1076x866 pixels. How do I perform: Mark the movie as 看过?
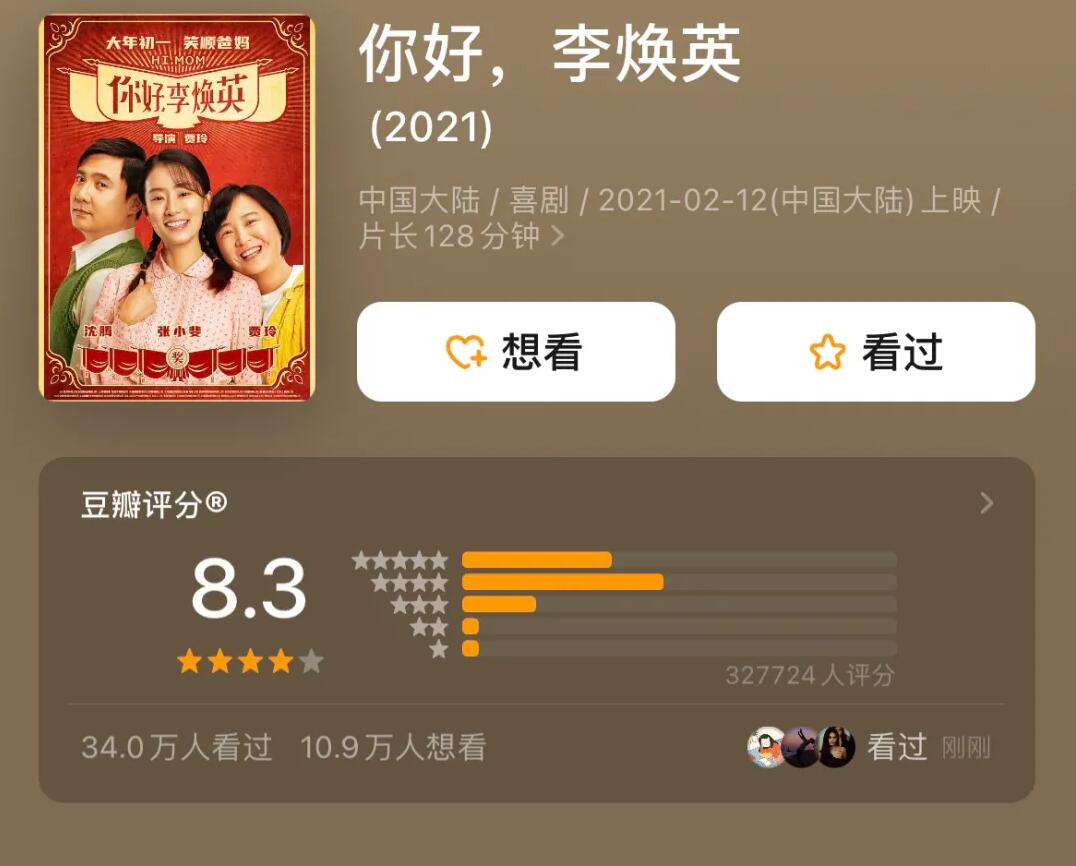tap(875, 352)
